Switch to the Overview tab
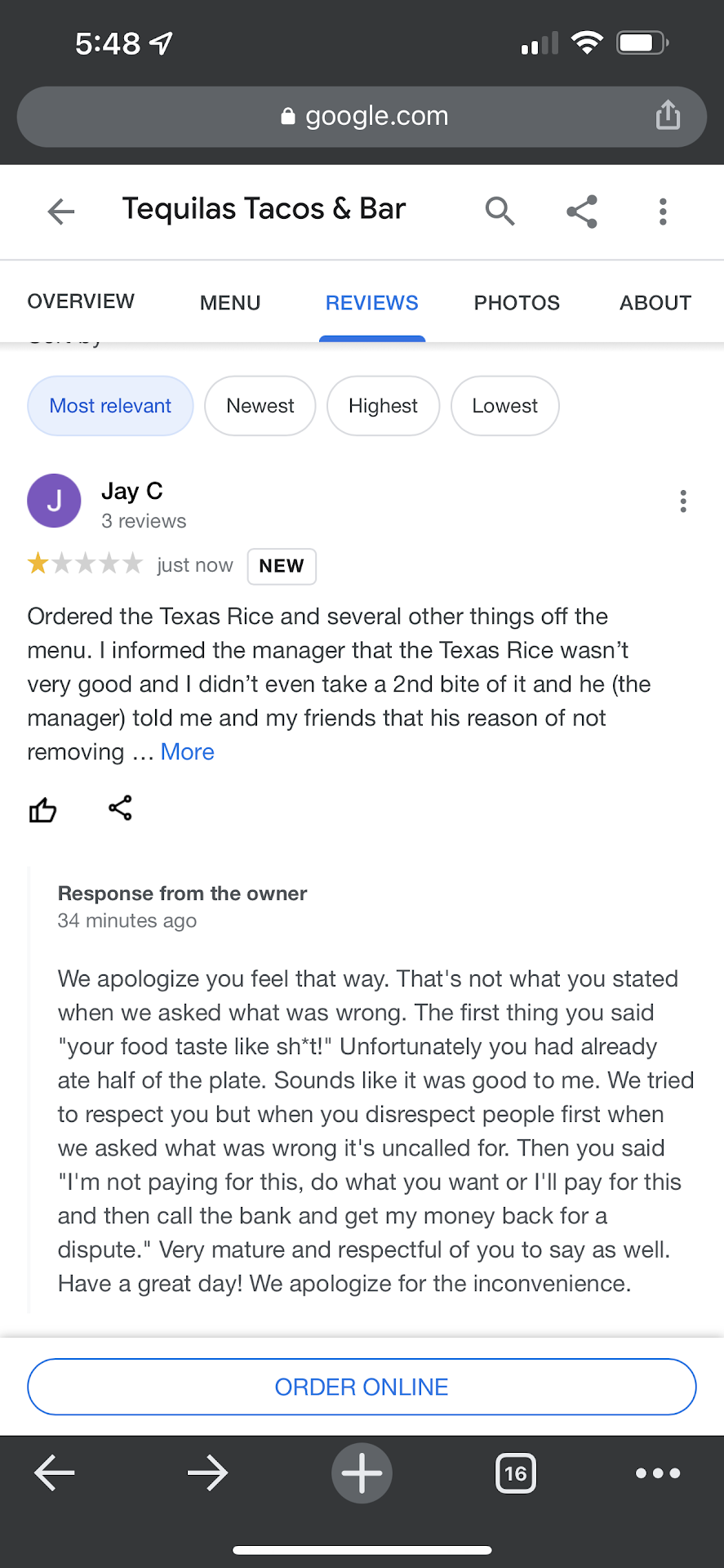 point(81,301)
